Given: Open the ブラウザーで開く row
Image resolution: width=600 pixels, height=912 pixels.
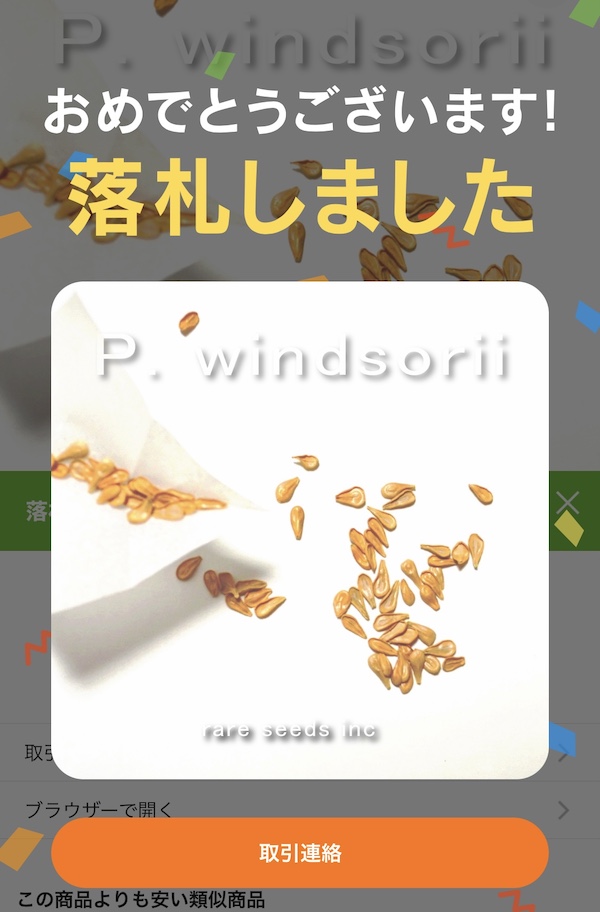Looking at the screenshot, I should tap(300, 809).
